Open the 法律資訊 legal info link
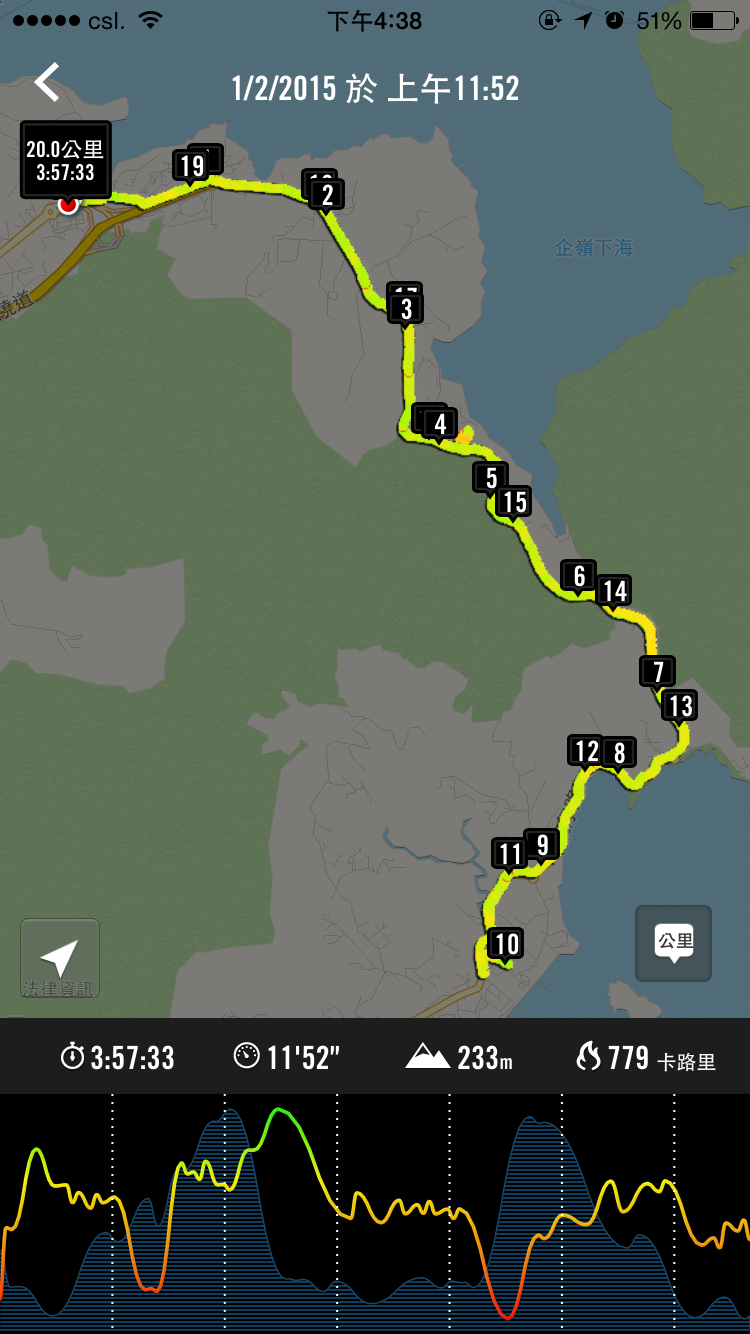This screenshot has height=1334, width=750. [60, 989]
